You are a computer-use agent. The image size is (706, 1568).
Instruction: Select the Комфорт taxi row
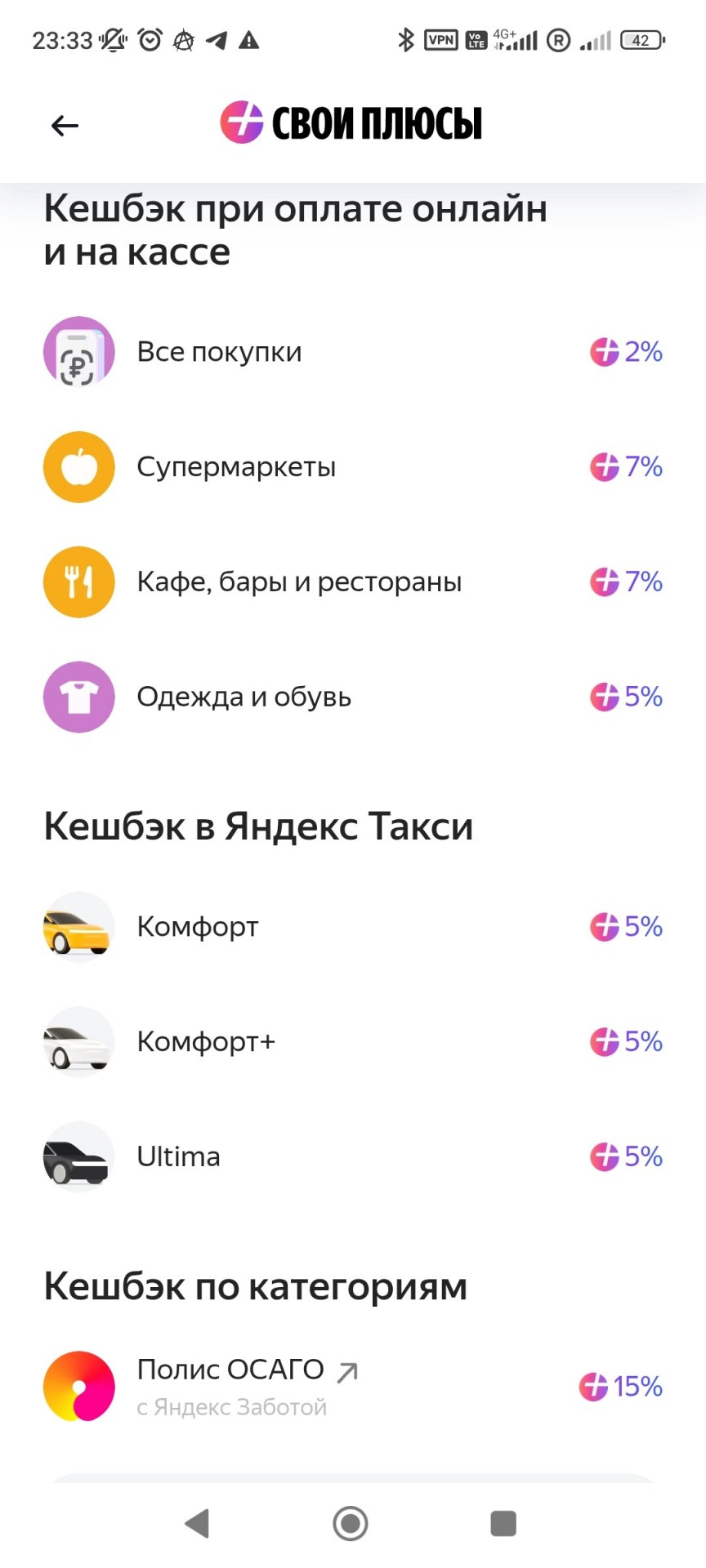pos(353,927)
